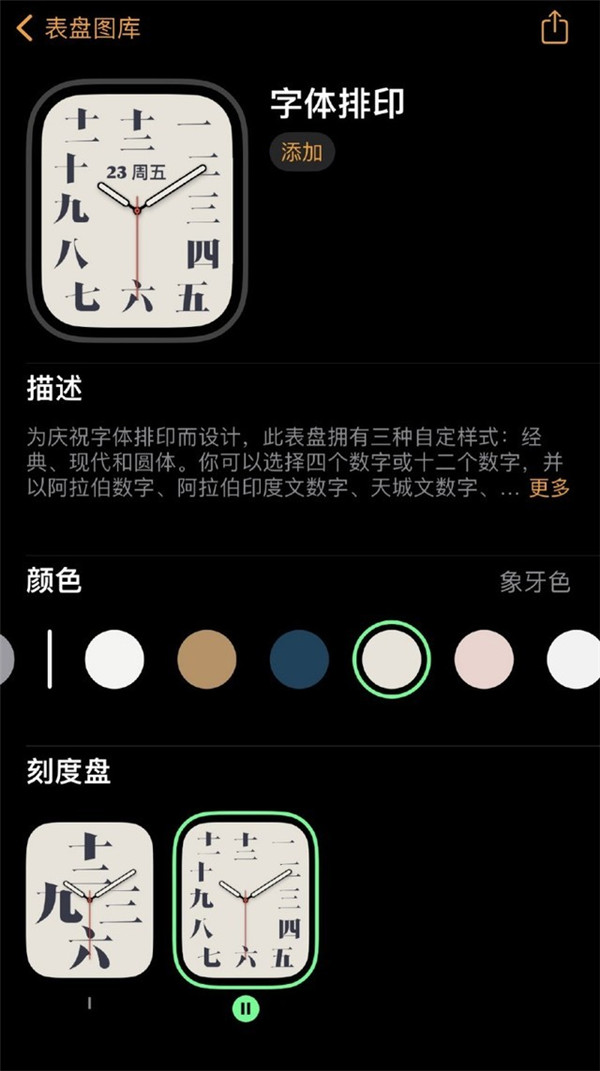600x1071 pixels.
Task: Select the white color swatch
Action: [x=114, y=660]
